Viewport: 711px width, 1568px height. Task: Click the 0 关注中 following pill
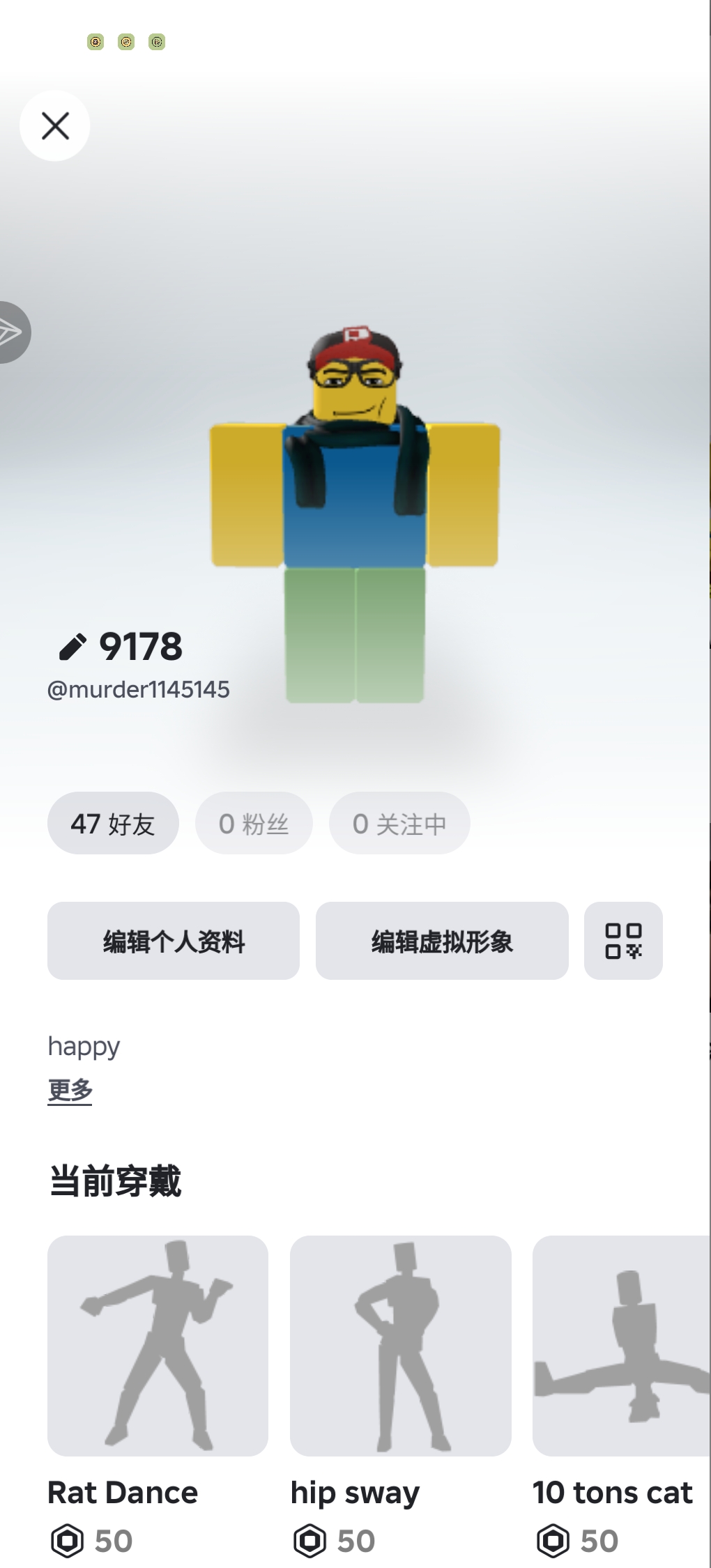coord(399,823)
